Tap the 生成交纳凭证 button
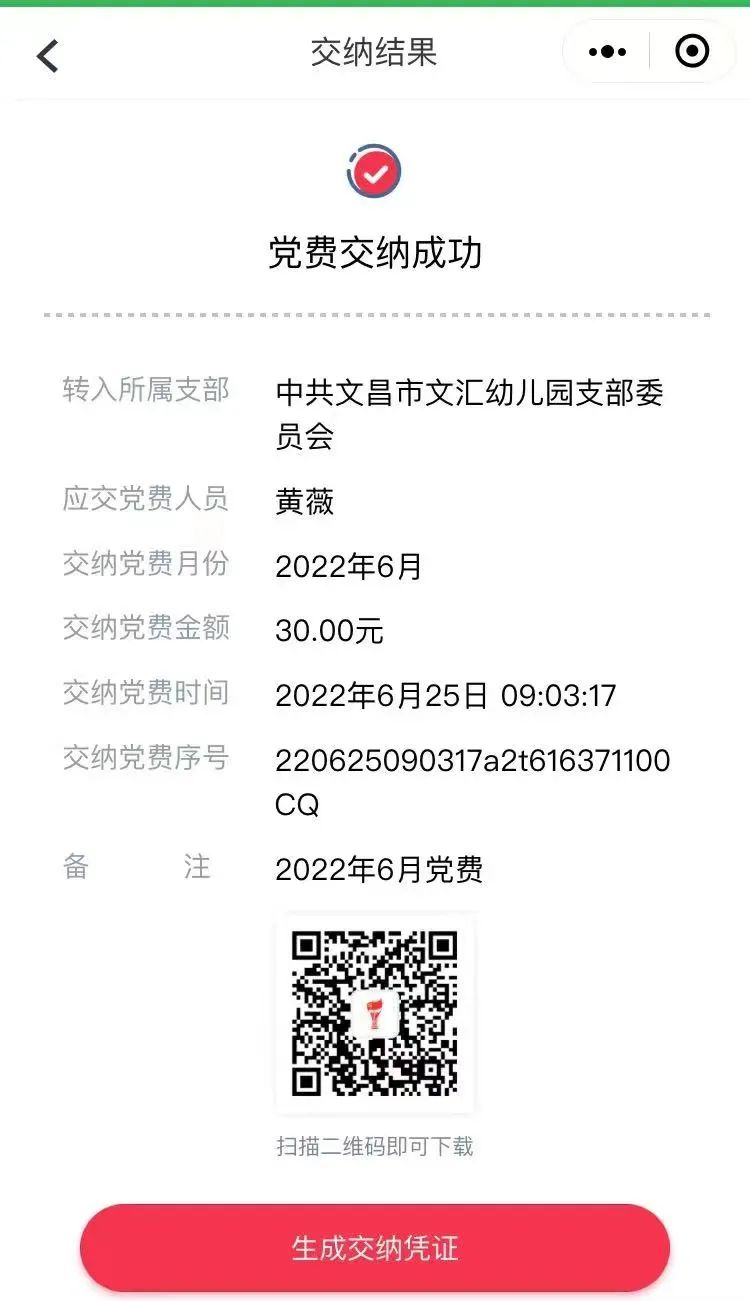This screenshot has height=1301, width=750. [375, 1247]
